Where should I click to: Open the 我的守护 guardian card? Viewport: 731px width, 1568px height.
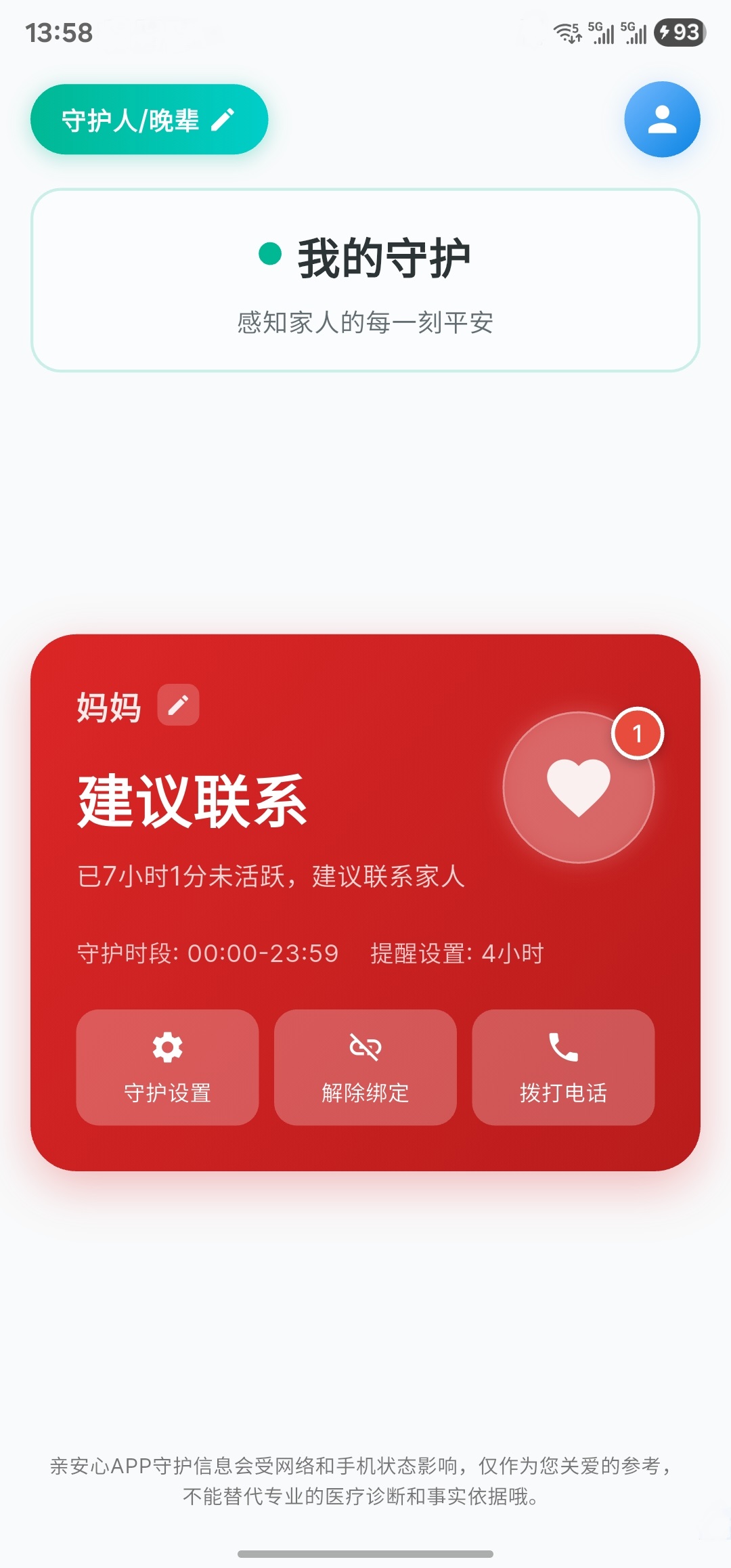coord(365,278)
